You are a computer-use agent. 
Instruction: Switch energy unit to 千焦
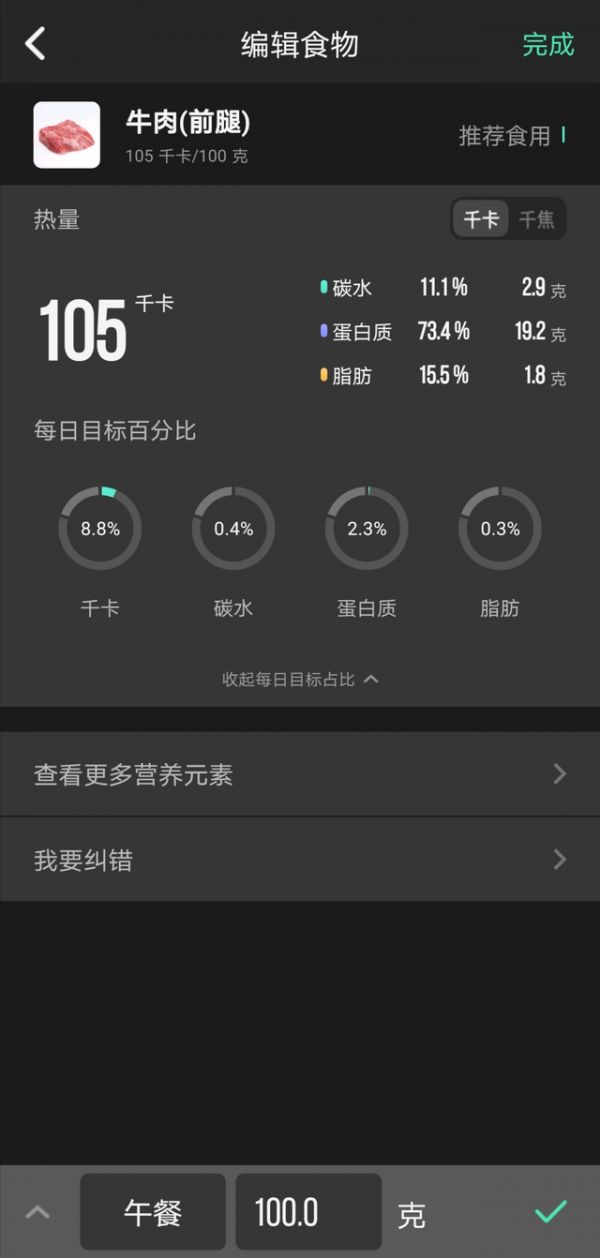[x=537, y=219]
